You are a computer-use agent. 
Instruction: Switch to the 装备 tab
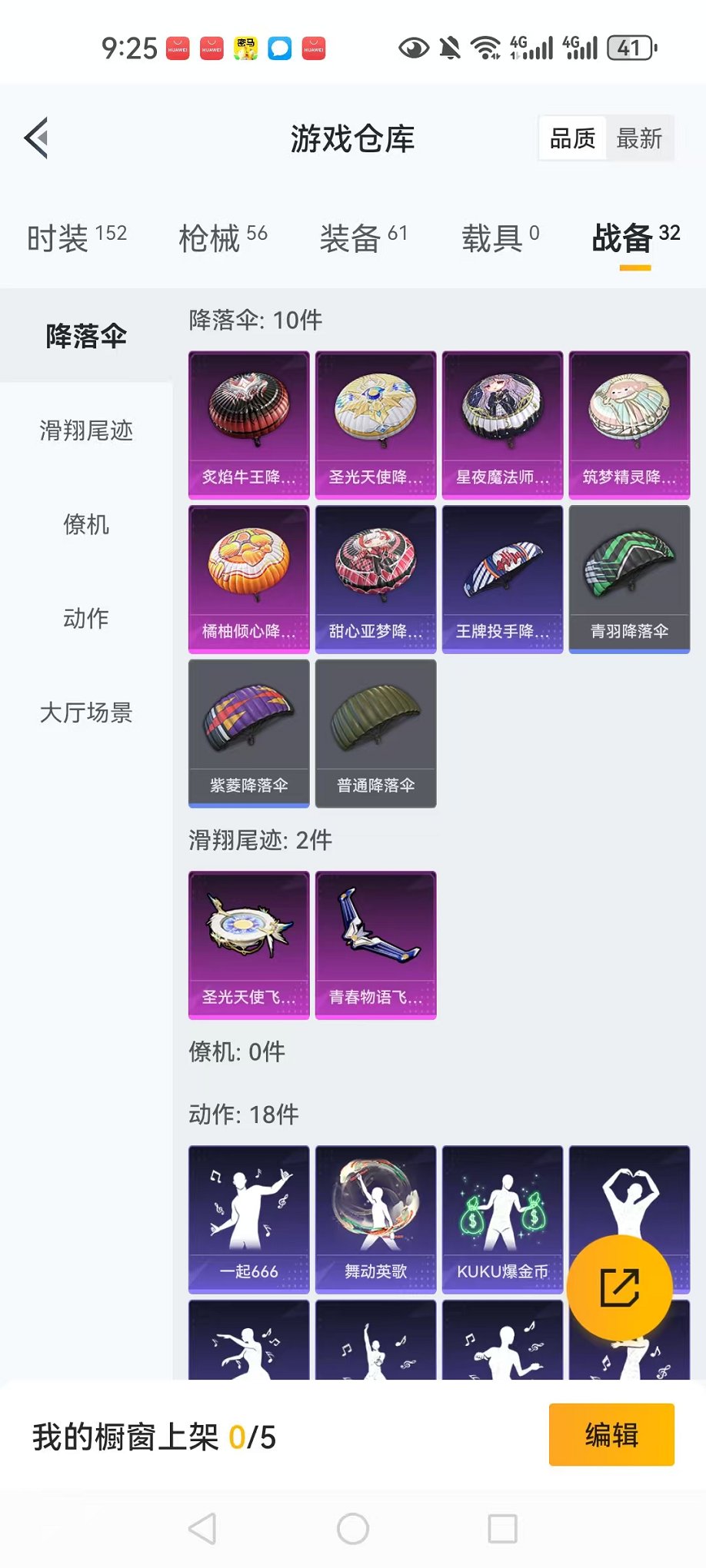pyautogui.click(x=363, y=238)
